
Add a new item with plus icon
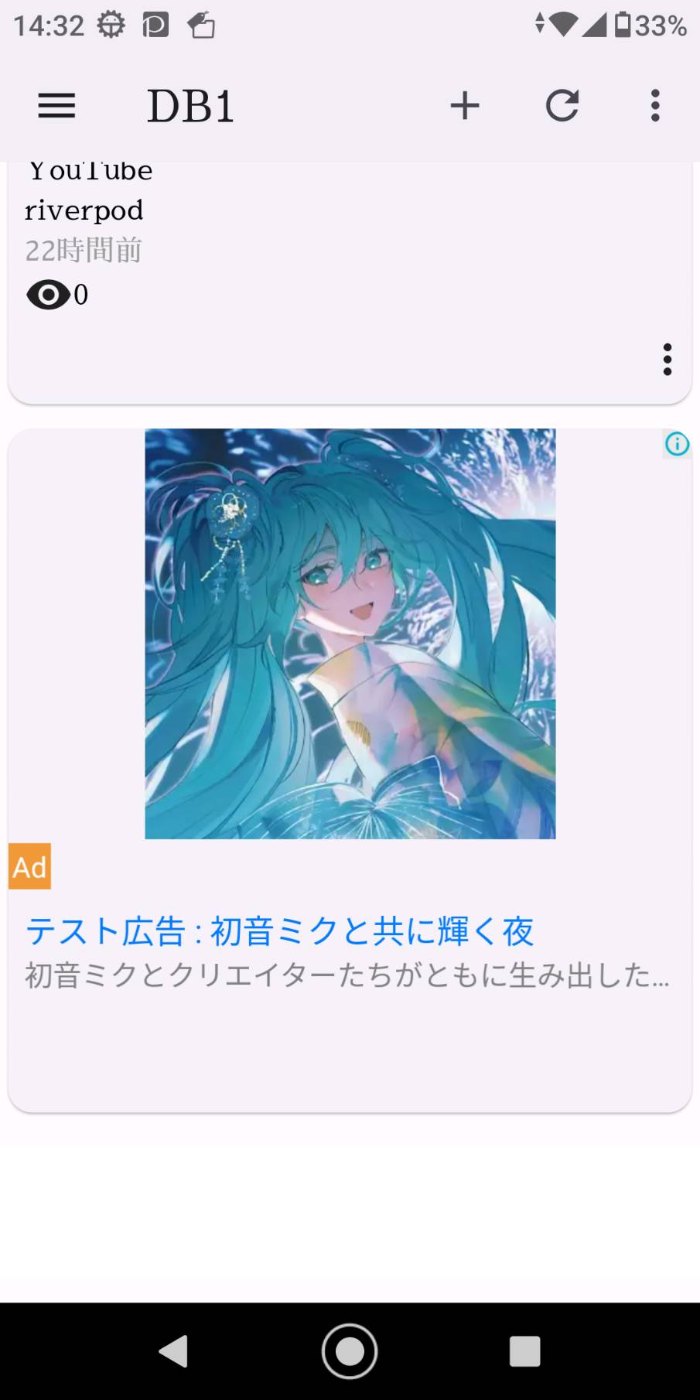[464, 106]
